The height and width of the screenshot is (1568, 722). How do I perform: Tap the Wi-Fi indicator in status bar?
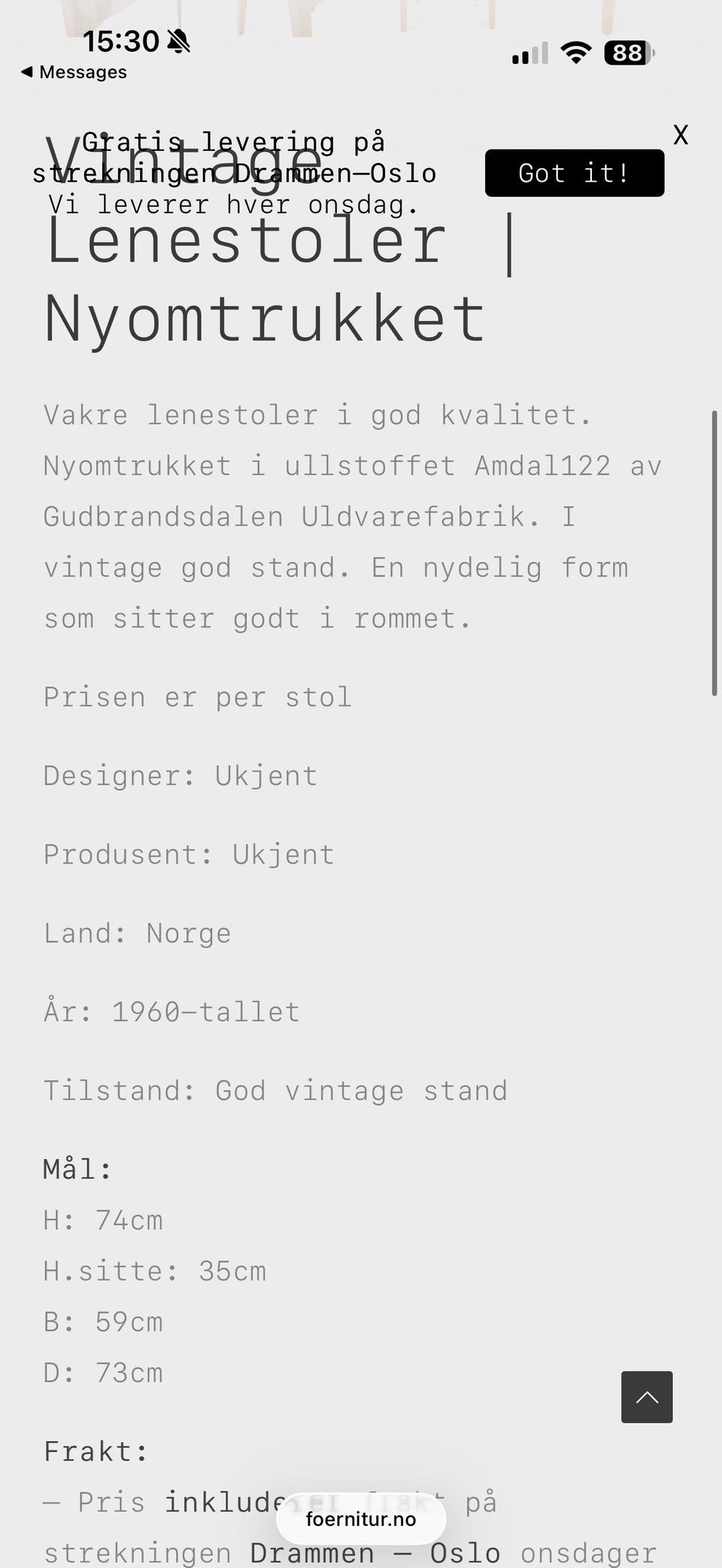pos(576,53)
